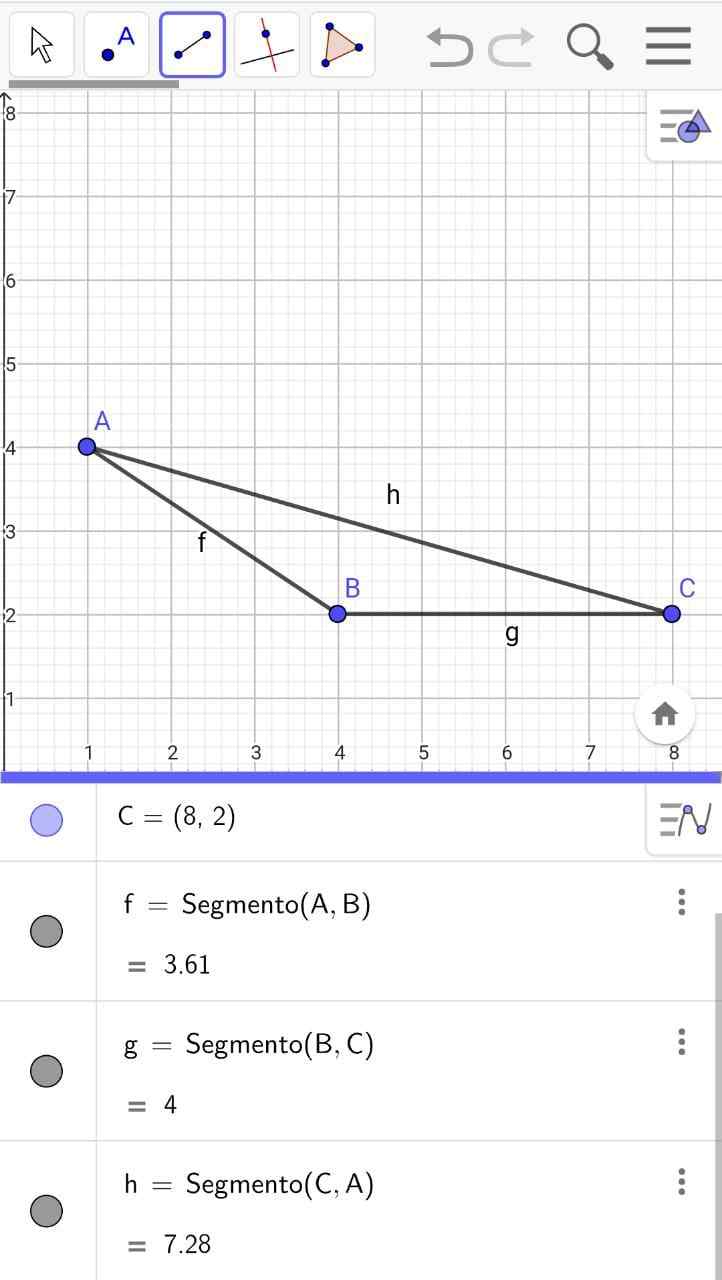
Task: Select the Point tool
Action: [117, 45]
